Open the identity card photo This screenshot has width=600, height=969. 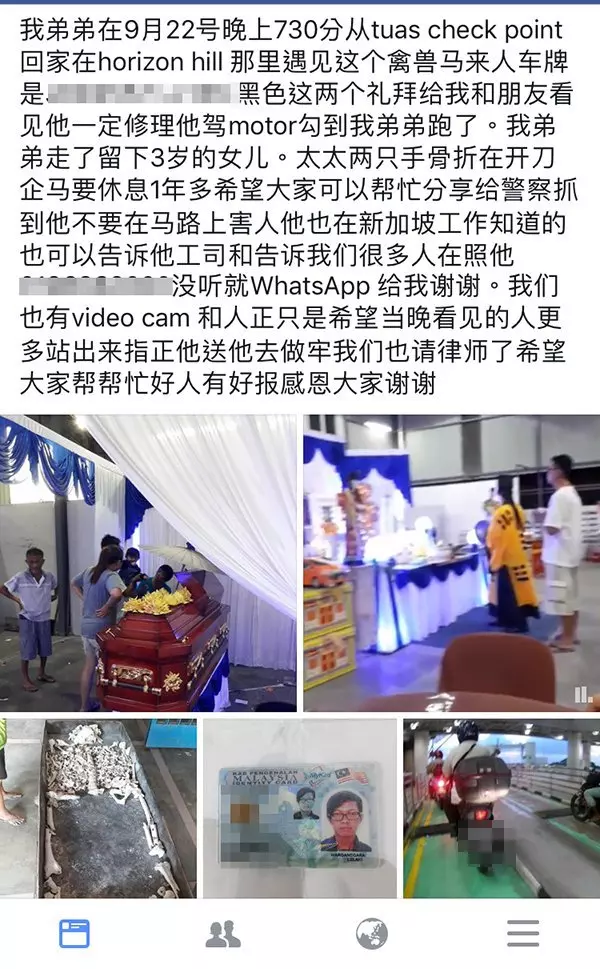(x=298, y=808)
